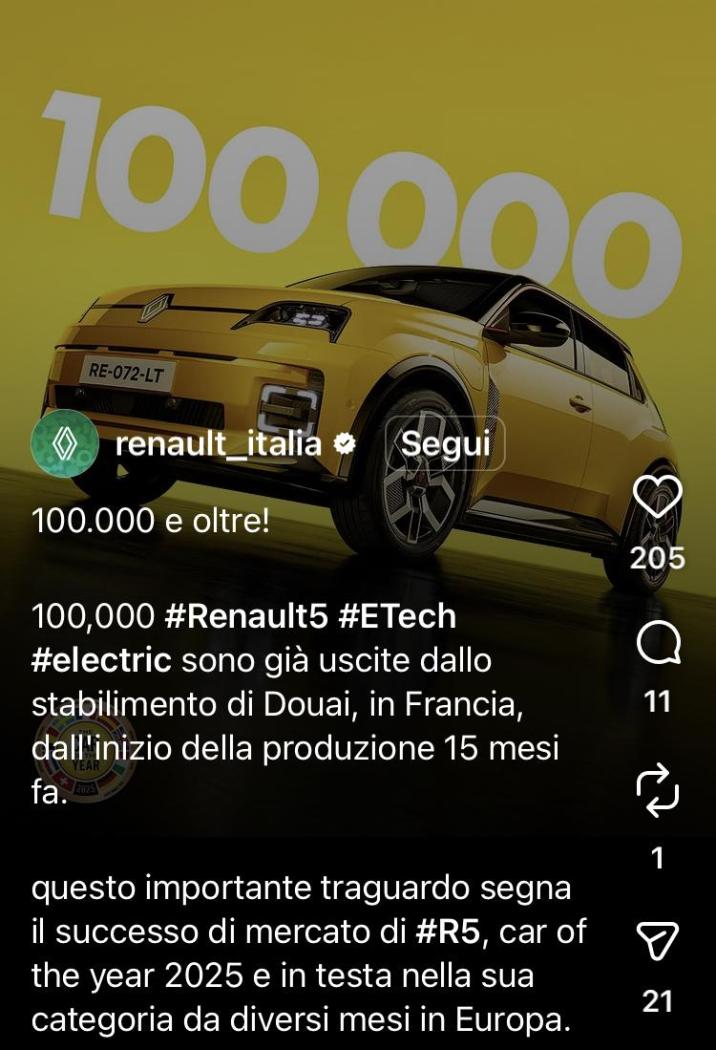Open the #ETech hashtag
716x1050 pixels.
[x=396, y=616]
